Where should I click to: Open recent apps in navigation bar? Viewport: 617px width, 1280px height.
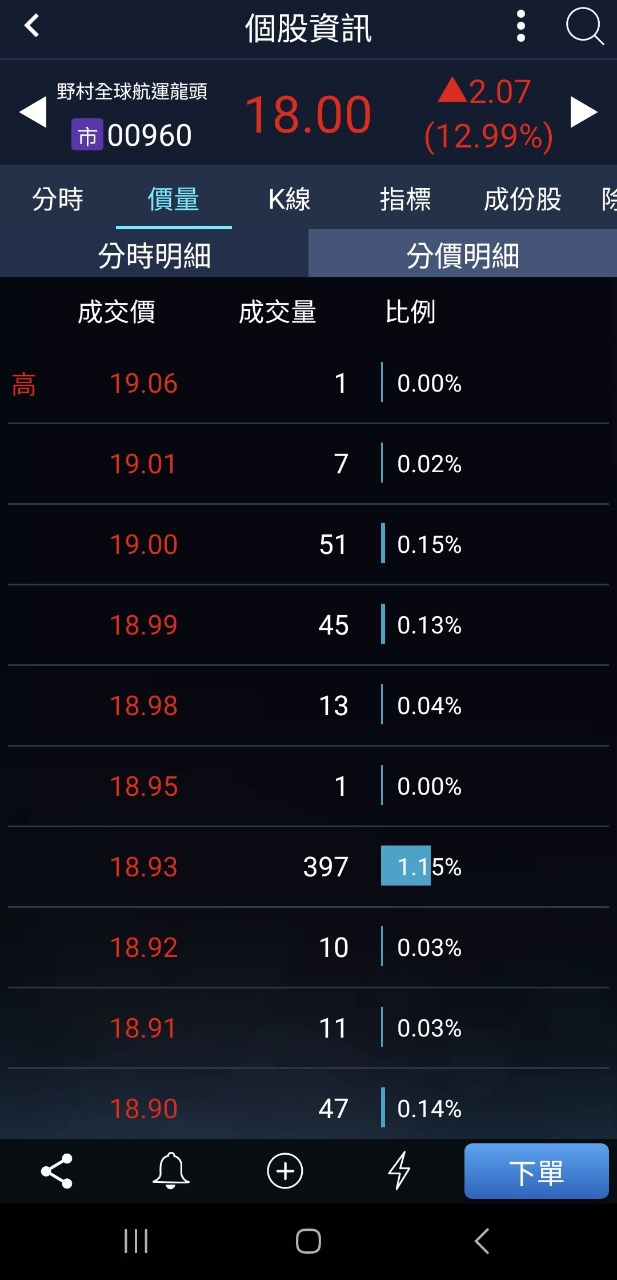pos(136,1242)
